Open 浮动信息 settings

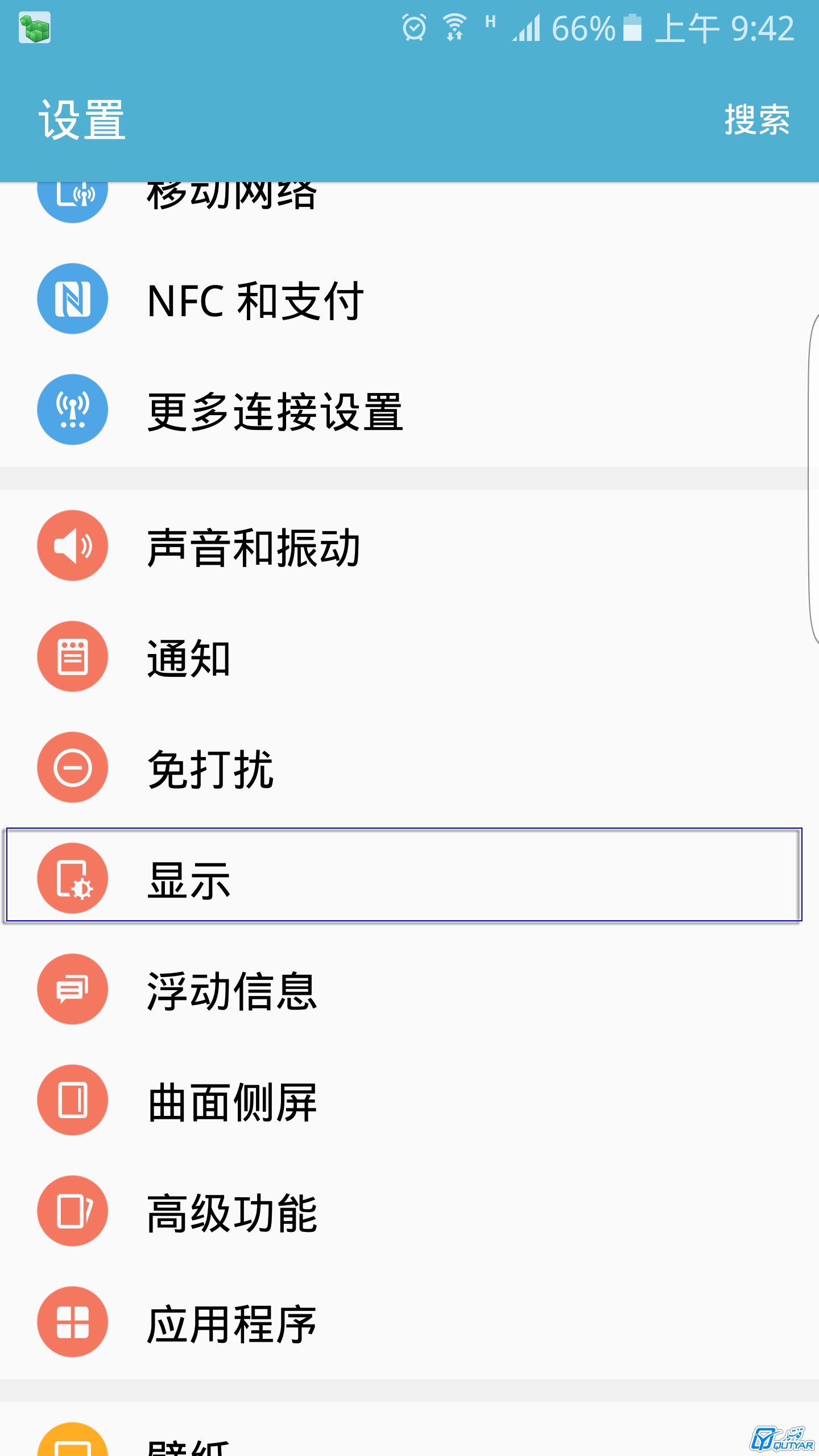click(x=409, y=990)
